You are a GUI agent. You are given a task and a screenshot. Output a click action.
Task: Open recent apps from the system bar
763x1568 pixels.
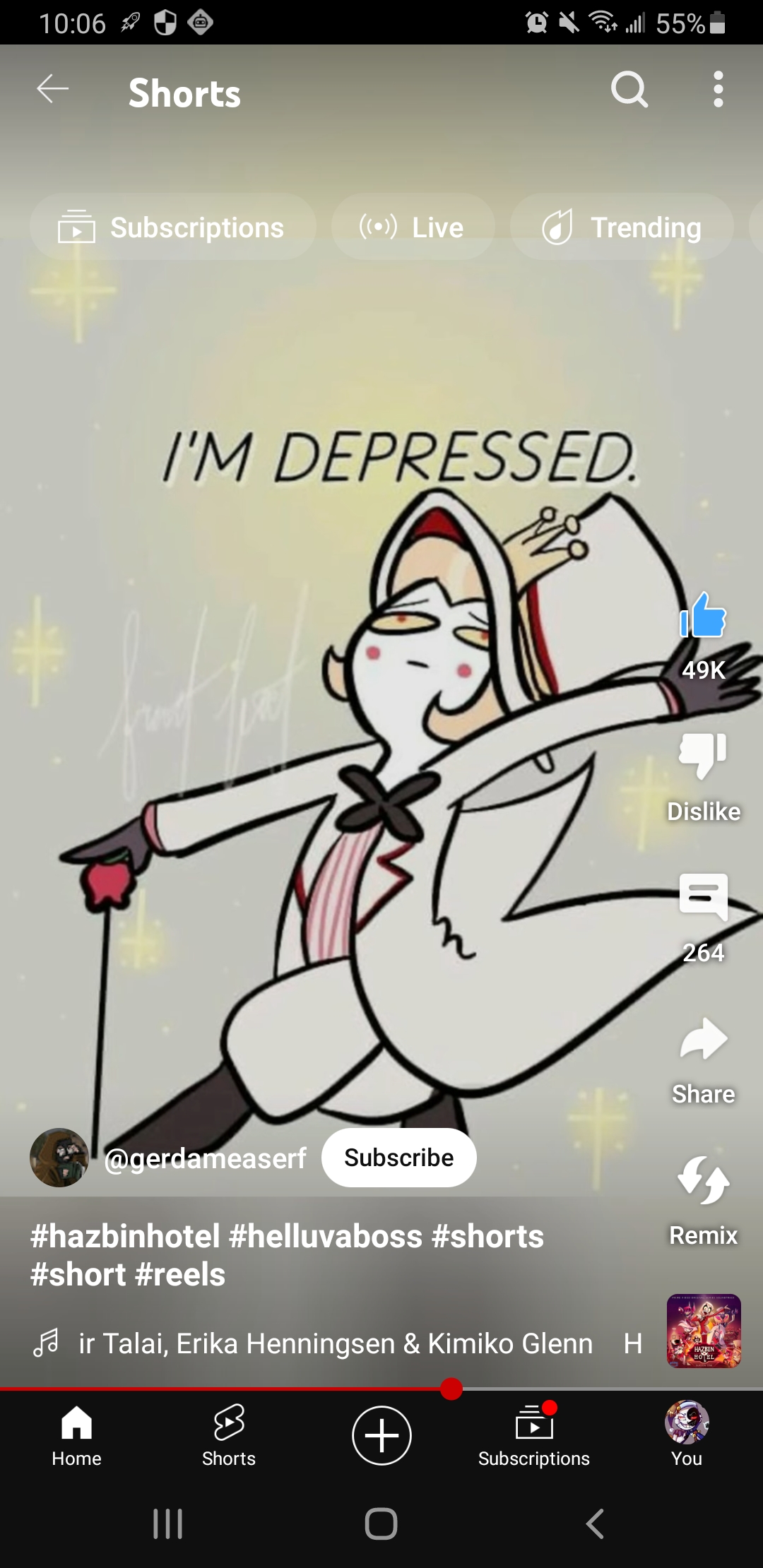coord(168,1524)
